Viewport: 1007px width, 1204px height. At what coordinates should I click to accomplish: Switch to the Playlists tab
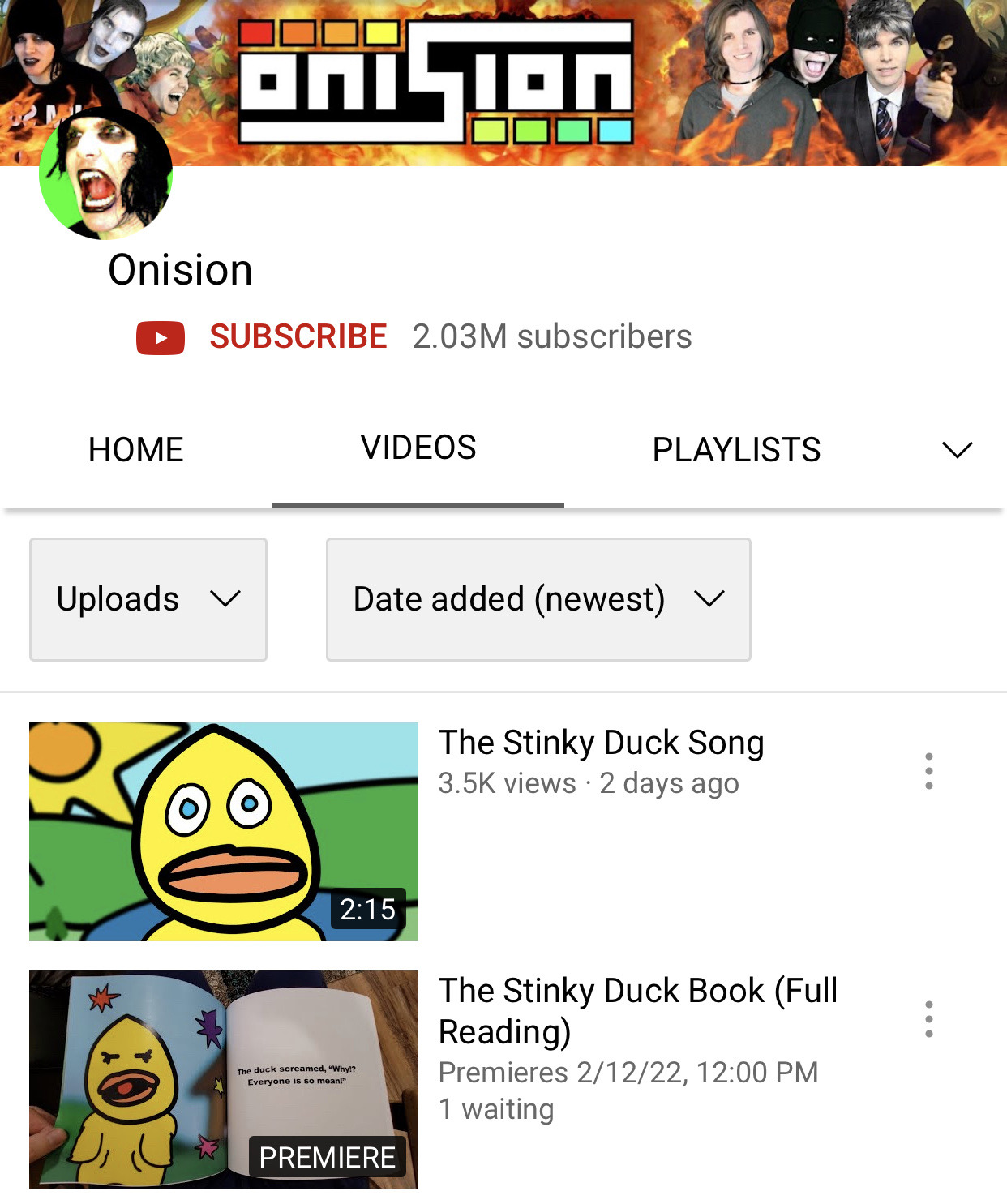tap(736, 450)
